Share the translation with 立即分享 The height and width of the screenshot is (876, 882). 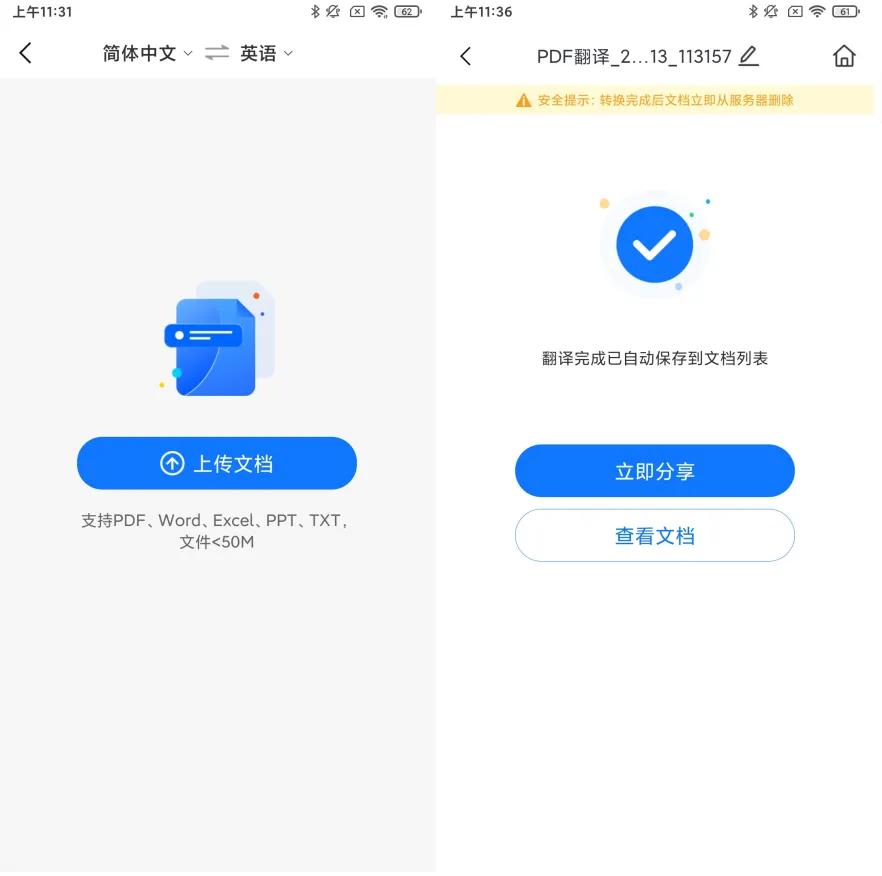coord(654,471)
